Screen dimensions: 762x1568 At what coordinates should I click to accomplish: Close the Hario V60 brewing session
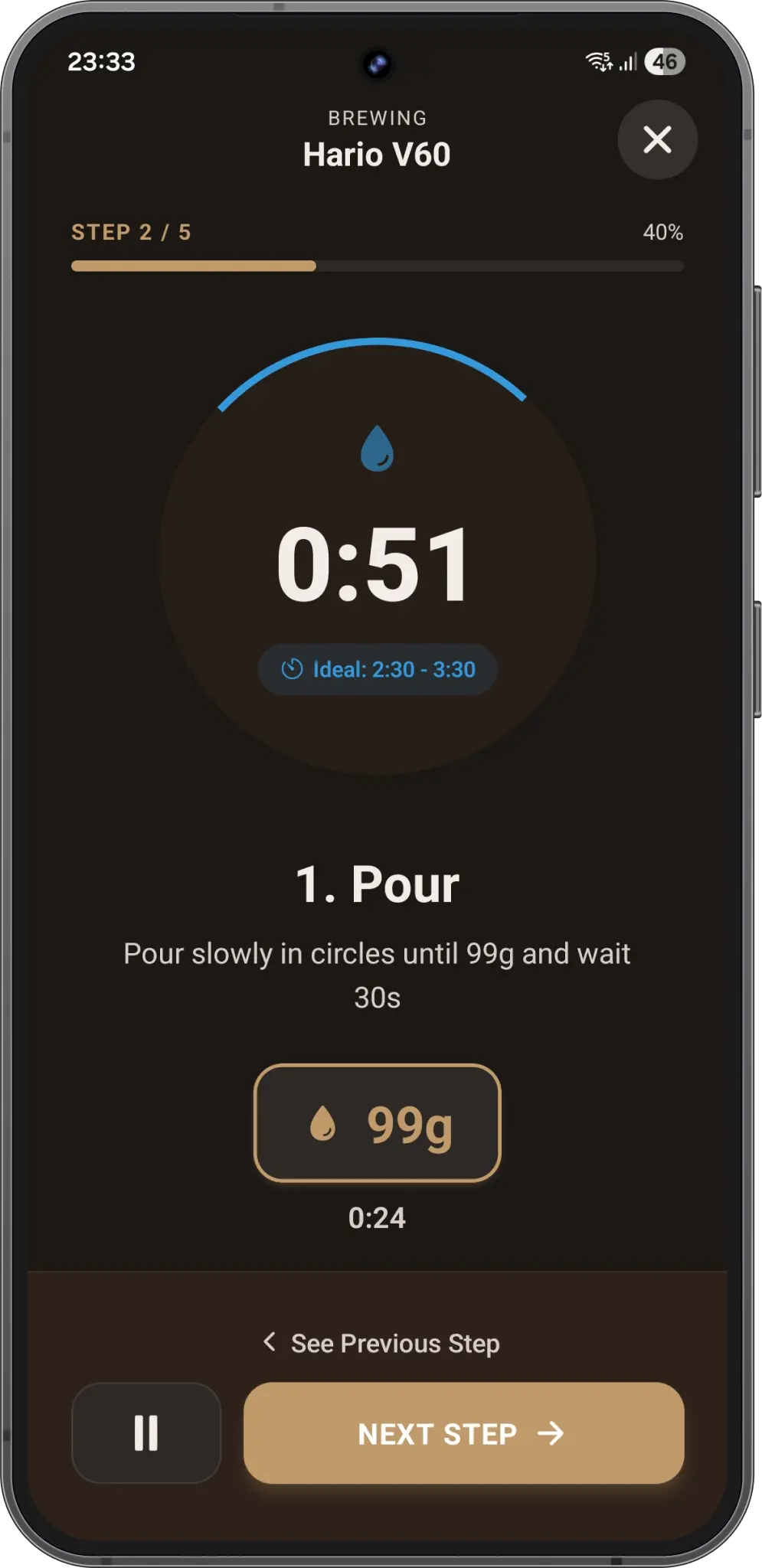657,140
